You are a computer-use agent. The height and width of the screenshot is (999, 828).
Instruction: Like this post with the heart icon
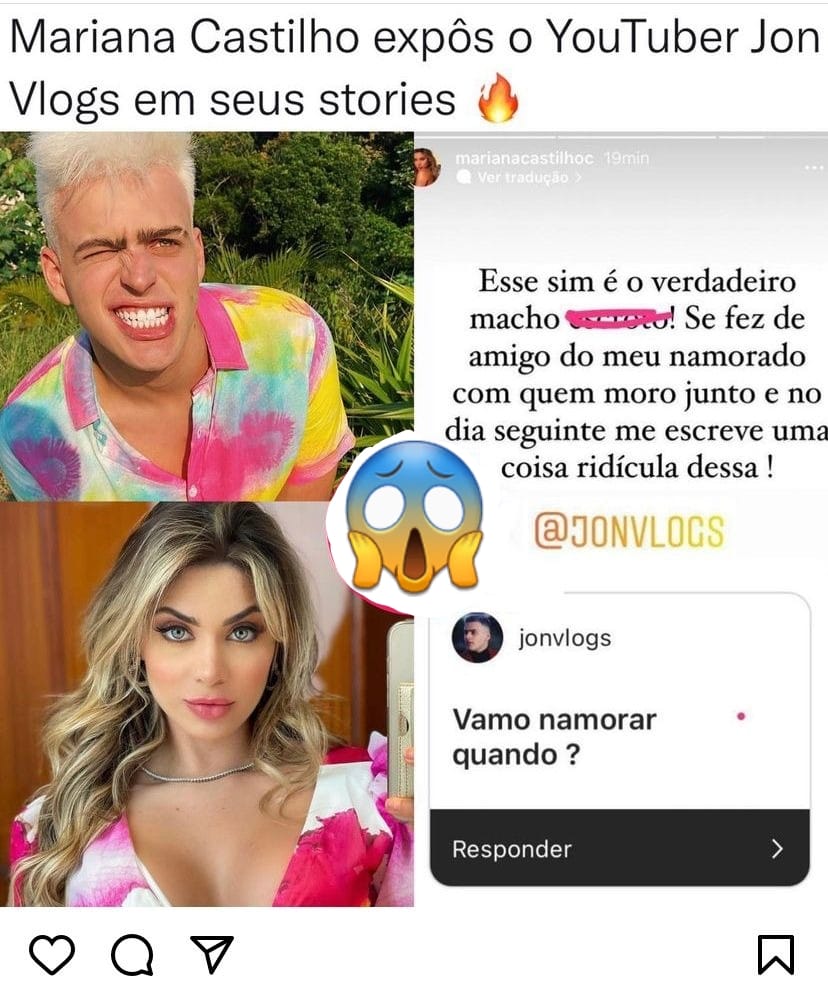tap(52, 955)
